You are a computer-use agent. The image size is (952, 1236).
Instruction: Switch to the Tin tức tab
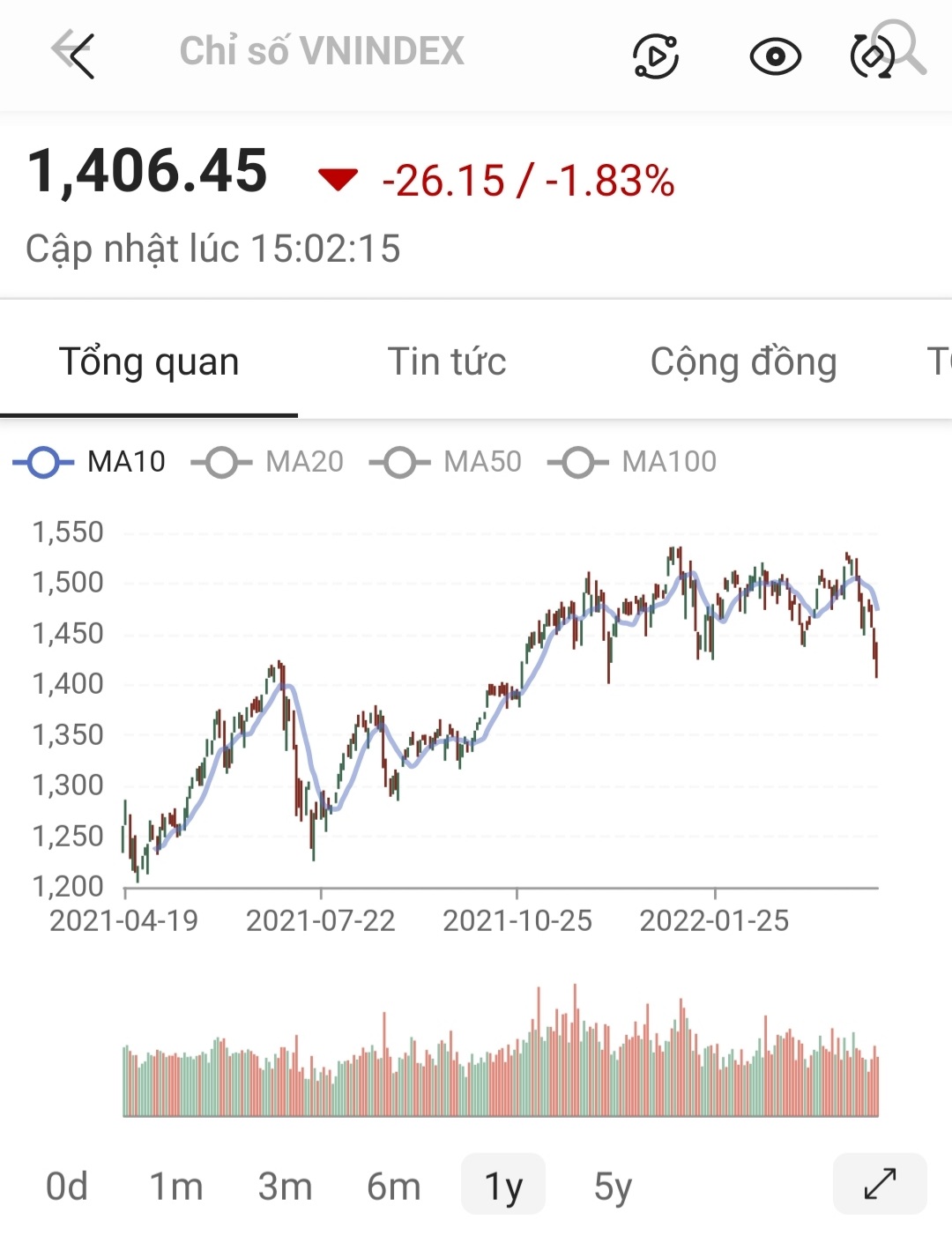447,362
